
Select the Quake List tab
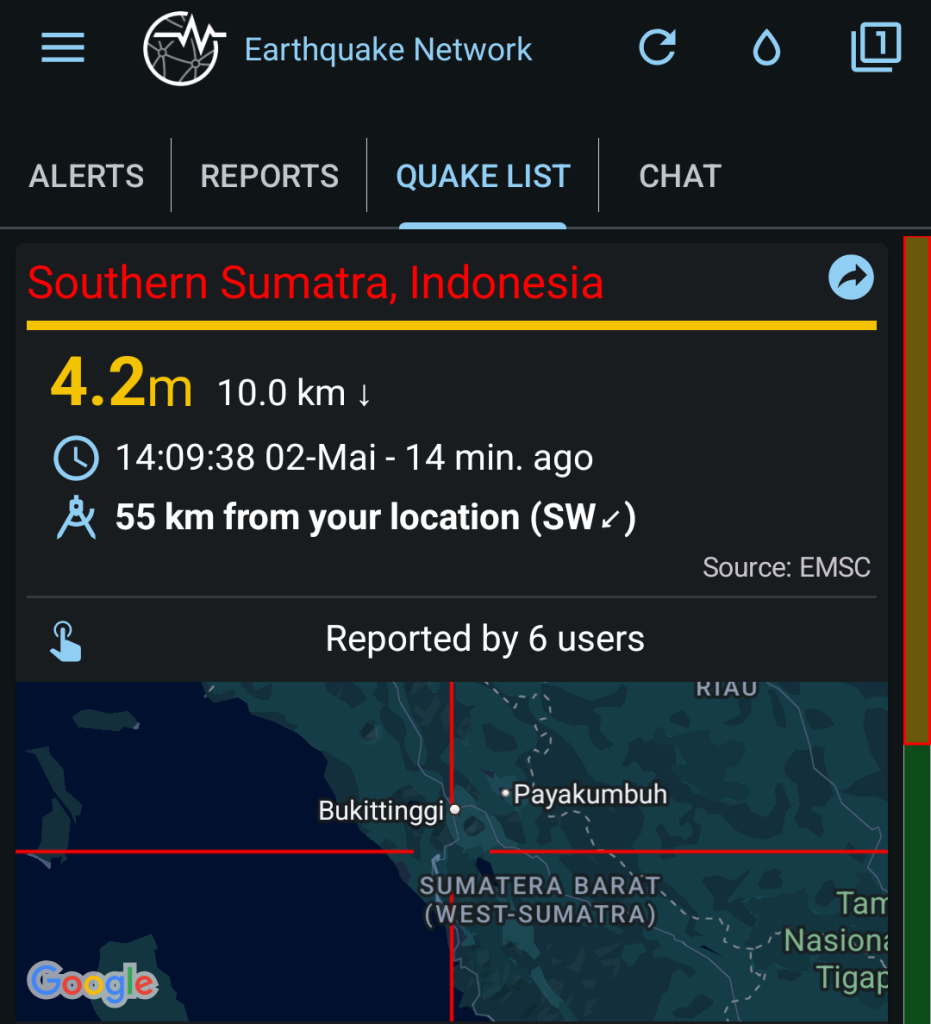(x=483, y=176)
